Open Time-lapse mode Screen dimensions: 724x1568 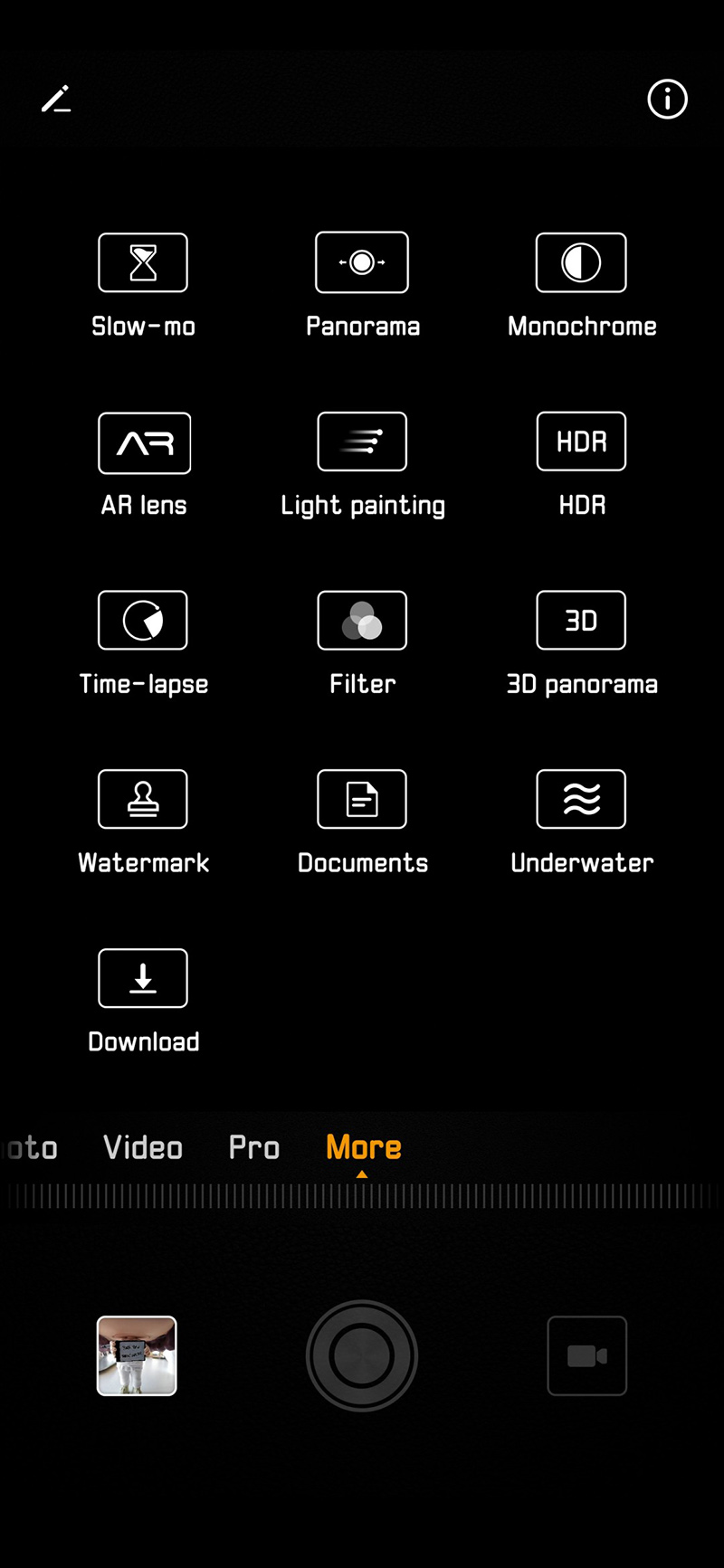coord(143,621)
